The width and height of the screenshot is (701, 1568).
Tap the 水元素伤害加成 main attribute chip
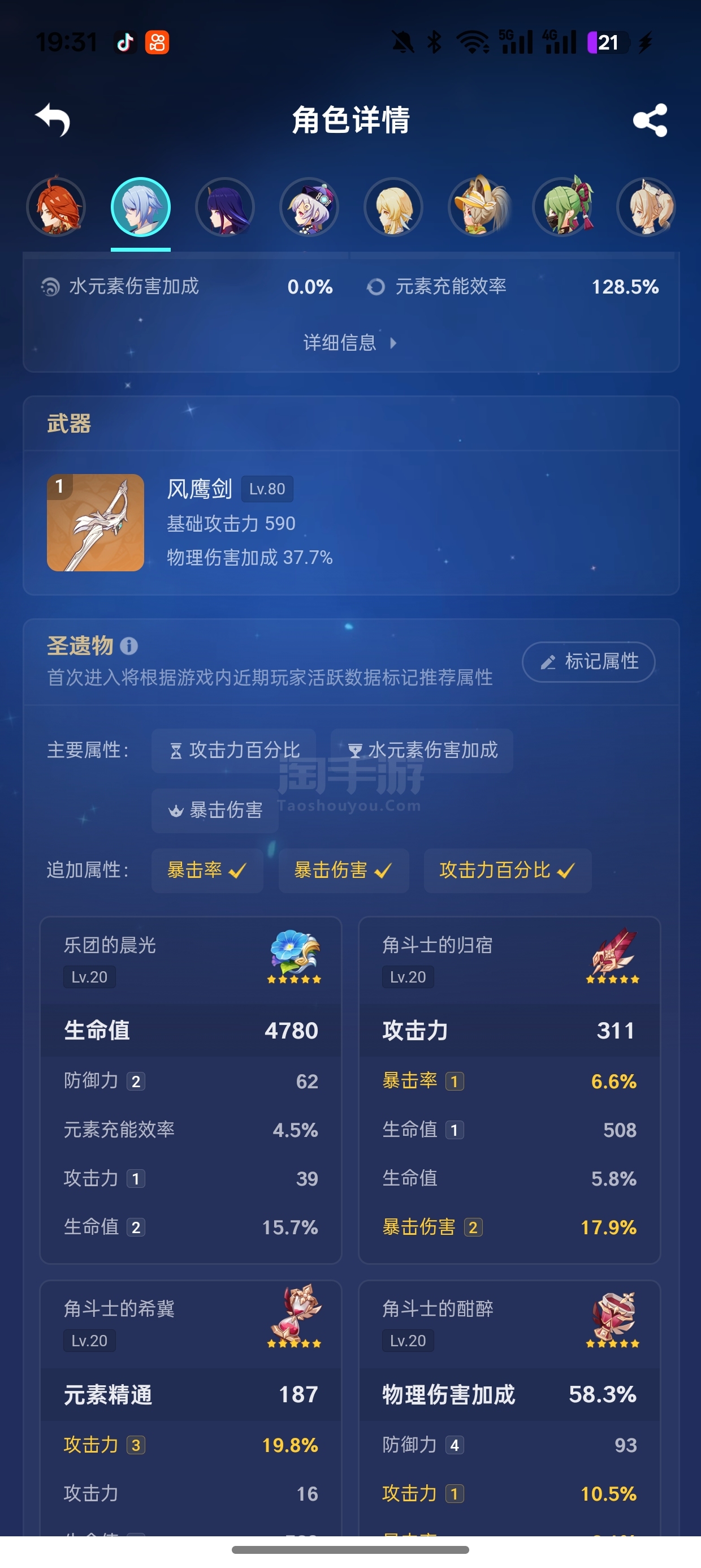pyautogui.click(x=422, y=751)
